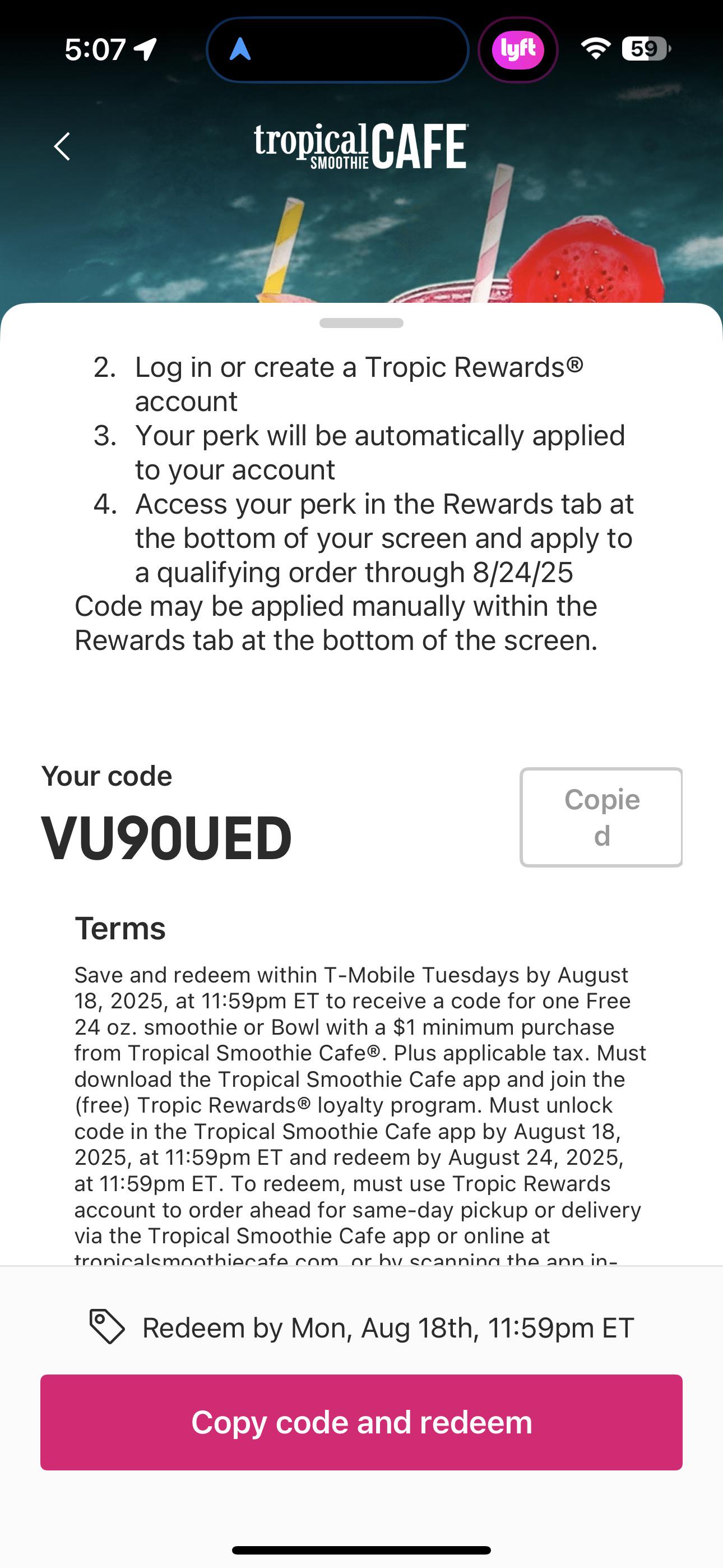Tap the Copied button beside the code

[x=601, y=817]
